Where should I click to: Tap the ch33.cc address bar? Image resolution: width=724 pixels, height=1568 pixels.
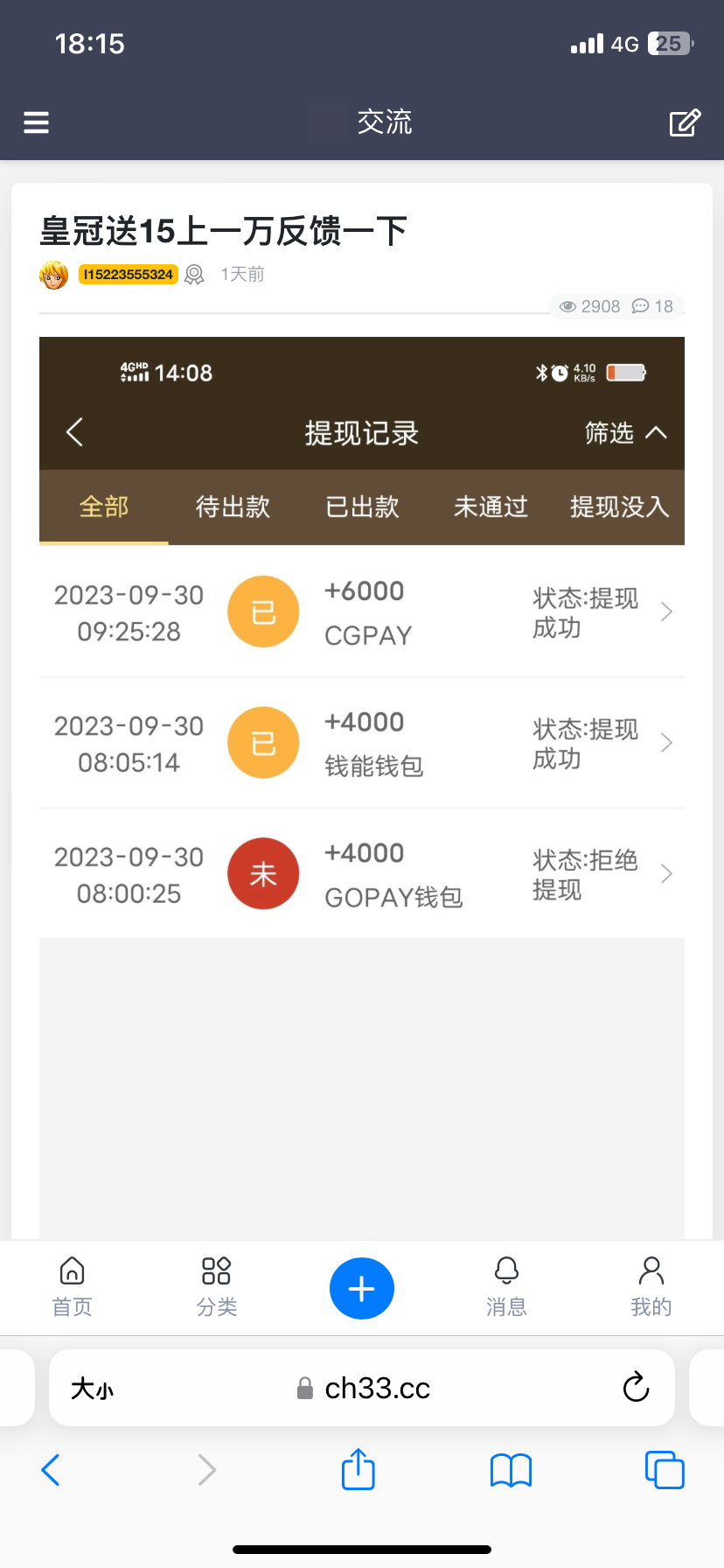pos(367,1389)
